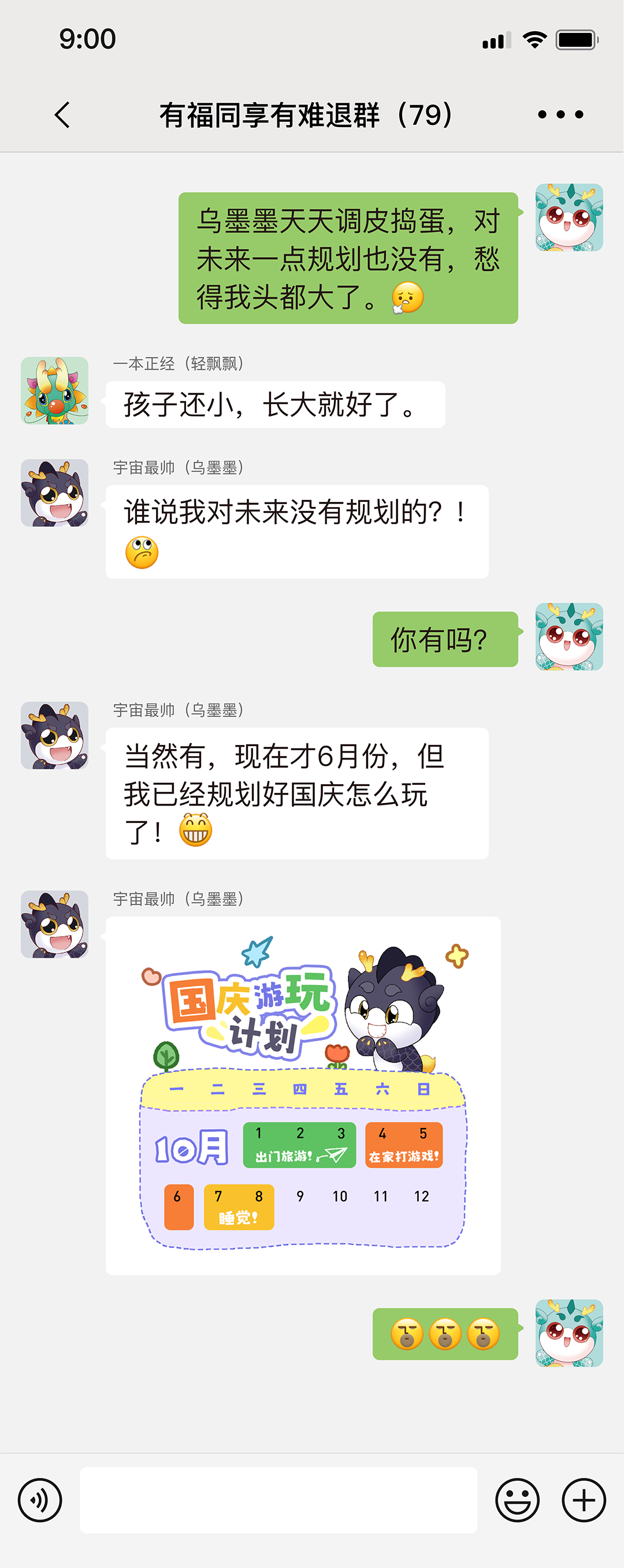This screenshot has height=1568, width=624.
Task: Open my avatar next to 你有吗？
Action: (569, 636)
